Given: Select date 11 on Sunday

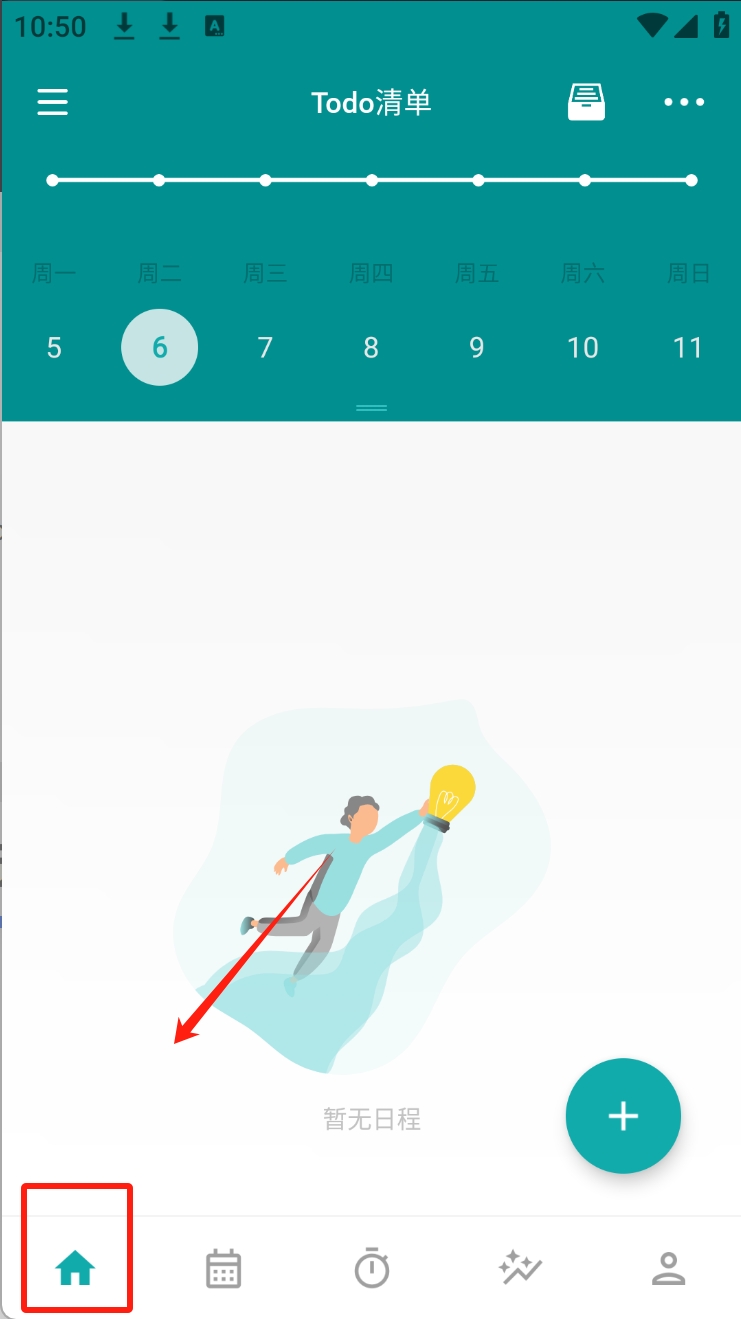Looking at the screenshot, I should pyautogui.click(x=688, y=347).
